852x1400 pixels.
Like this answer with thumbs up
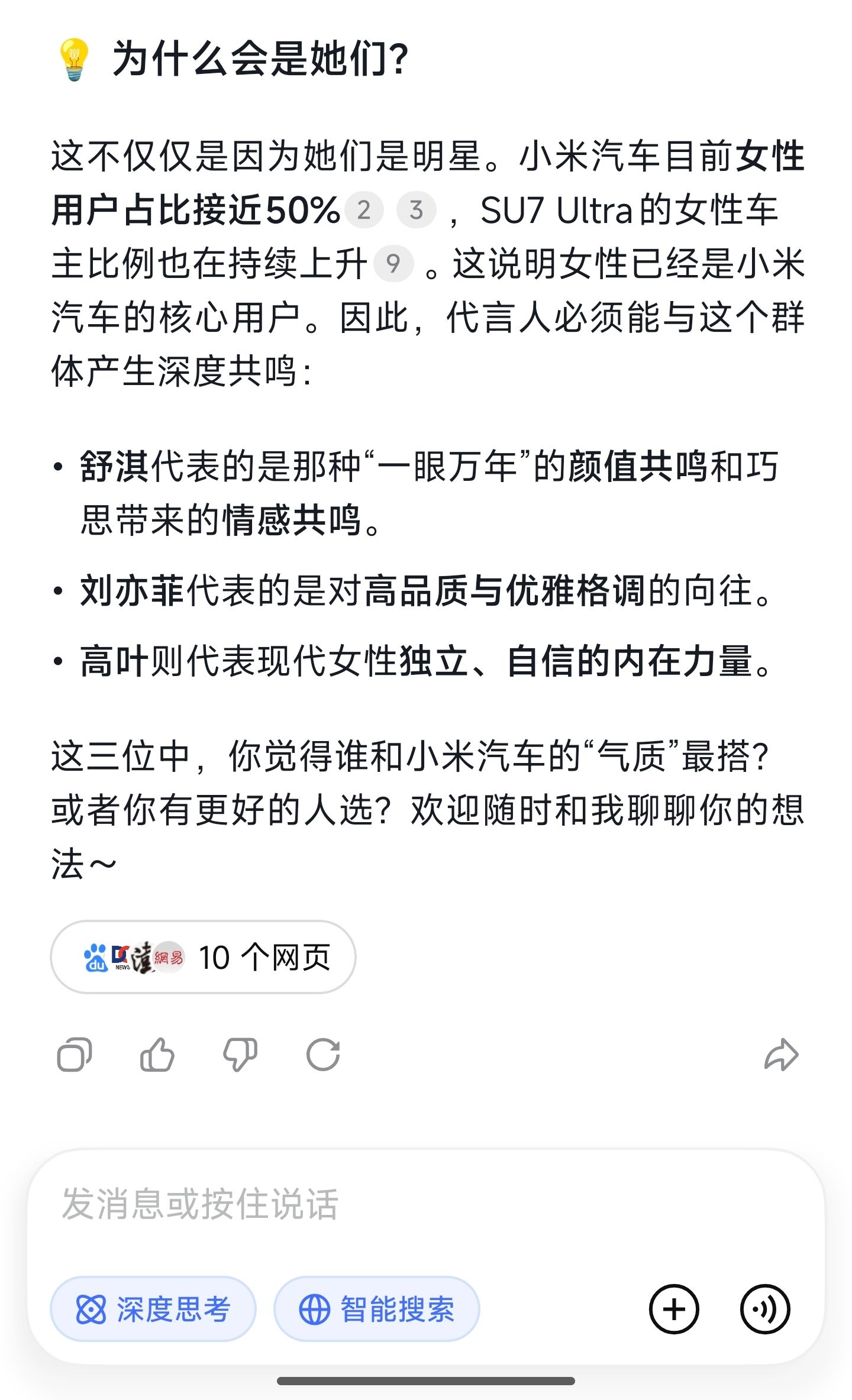coord(157,1055)
